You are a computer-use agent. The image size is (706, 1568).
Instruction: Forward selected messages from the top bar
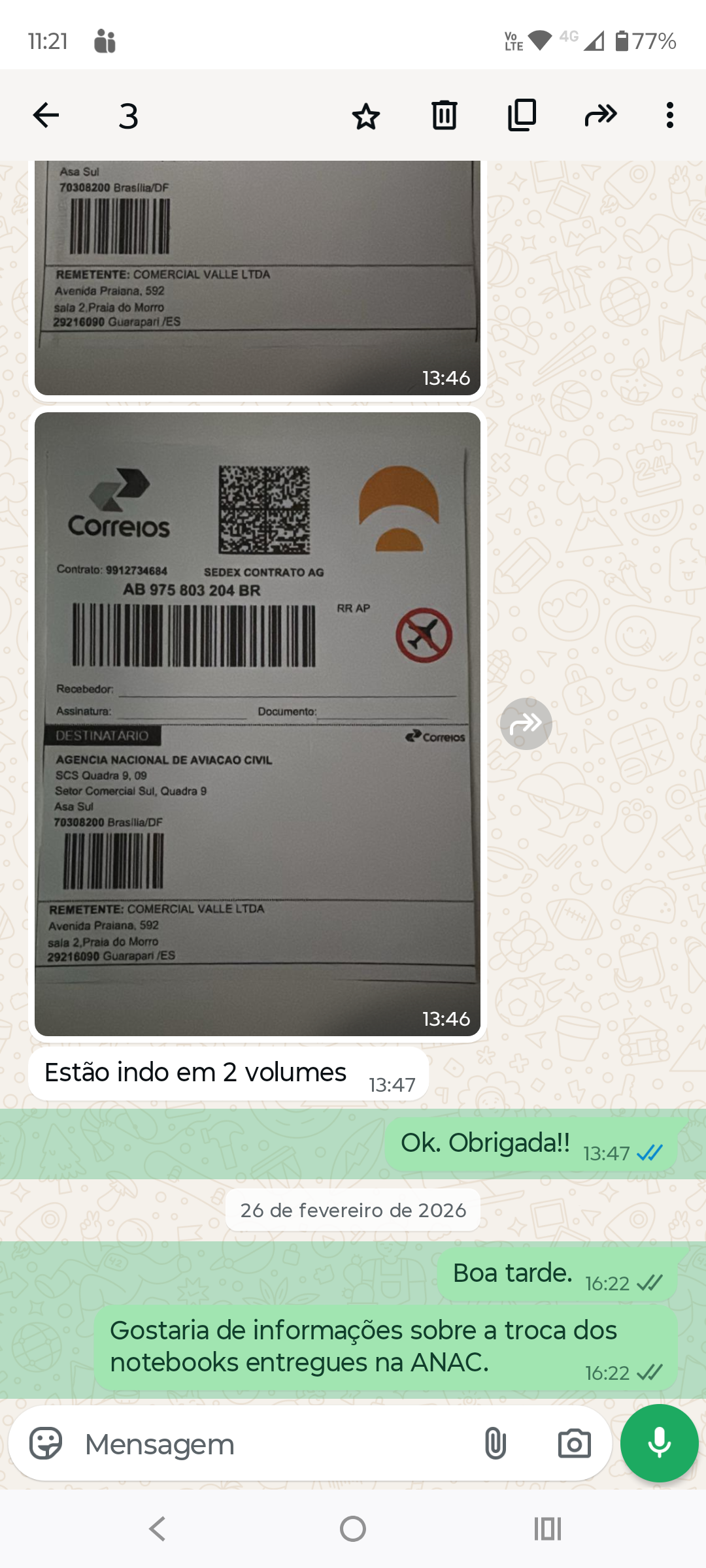click(600, 116)
